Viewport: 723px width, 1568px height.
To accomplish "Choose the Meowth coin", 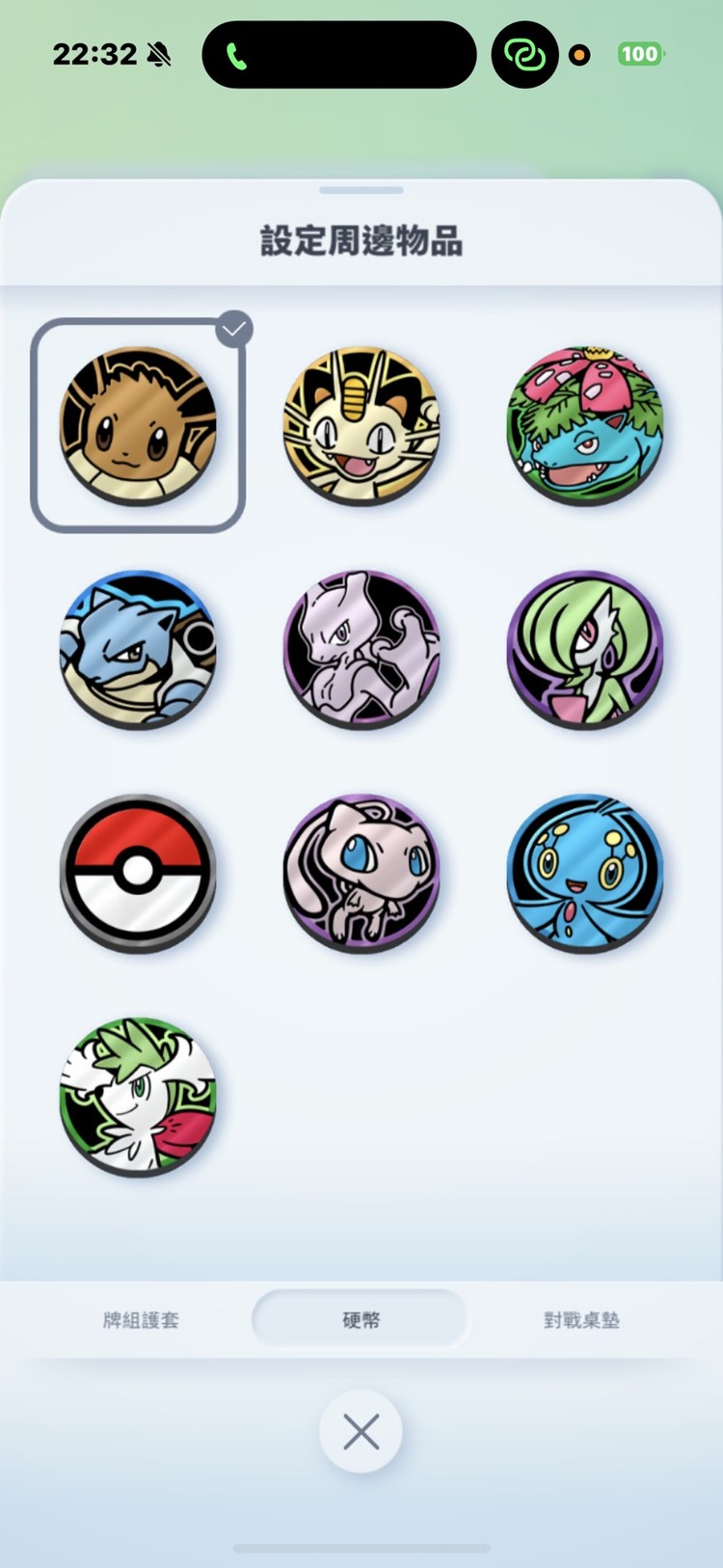I will tap(361, 425).
